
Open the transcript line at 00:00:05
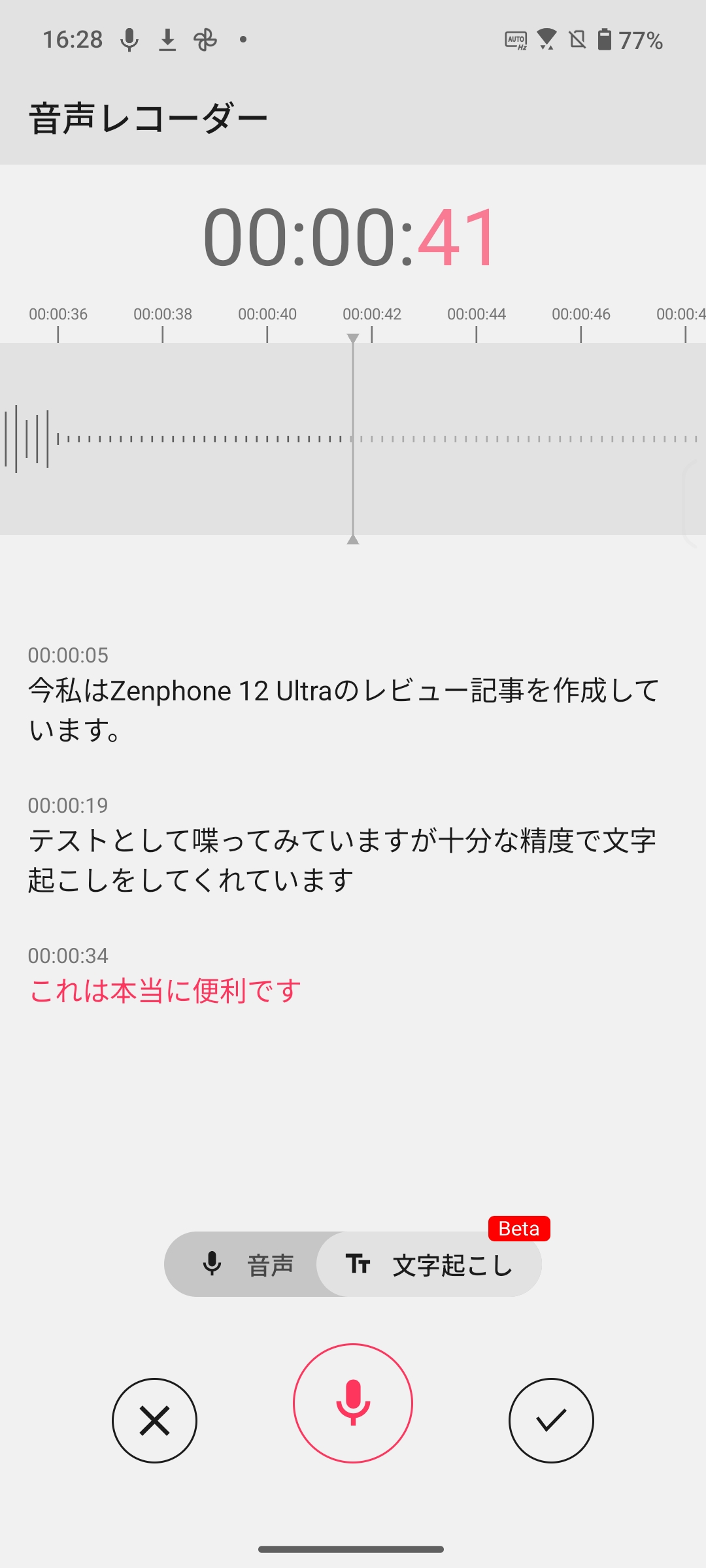(x=343, y=710)
